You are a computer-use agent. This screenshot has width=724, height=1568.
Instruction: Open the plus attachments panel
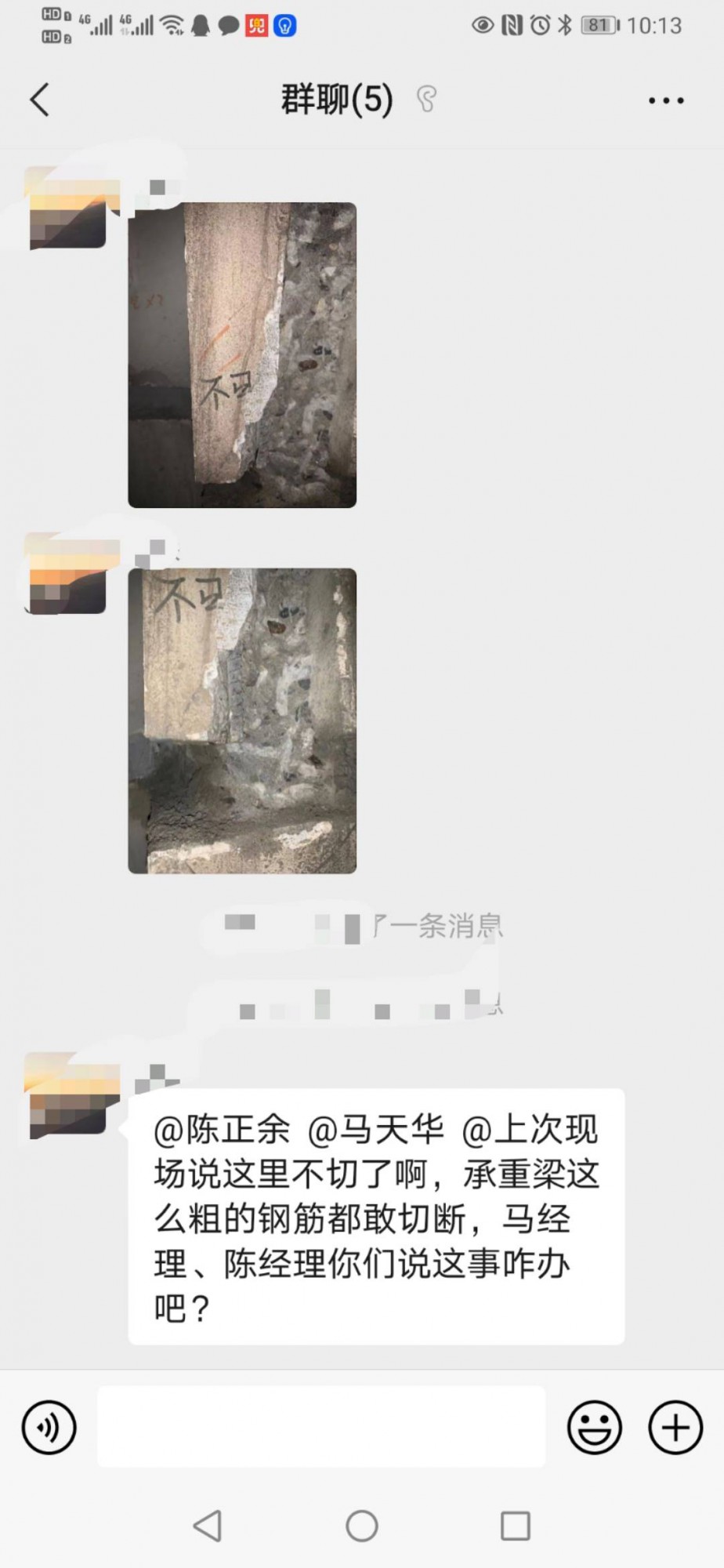tap(675, 1427)
